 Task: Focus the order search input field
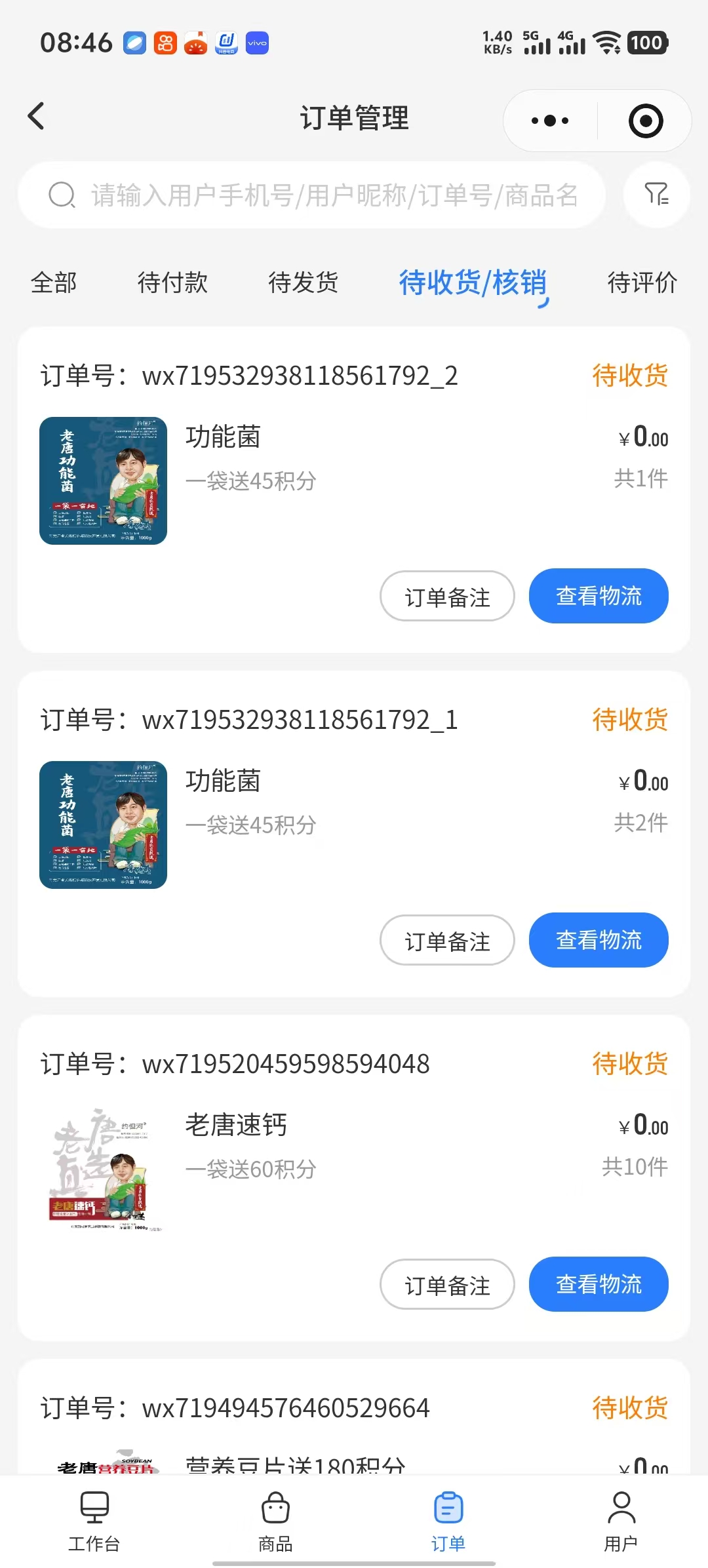[x=333, y=195]
